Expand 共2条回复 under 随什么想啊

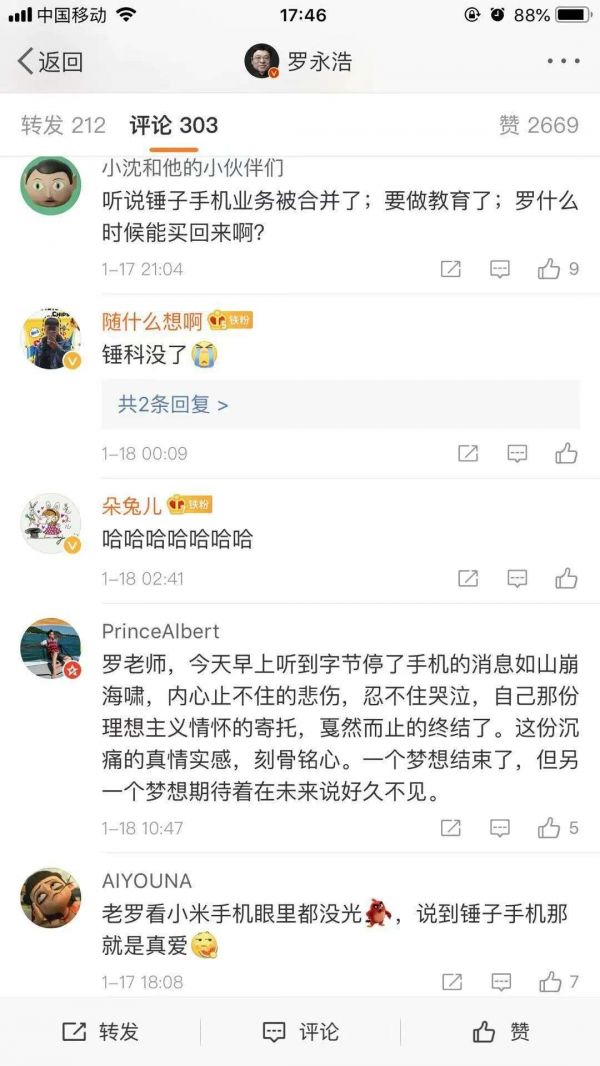point(173,405)
